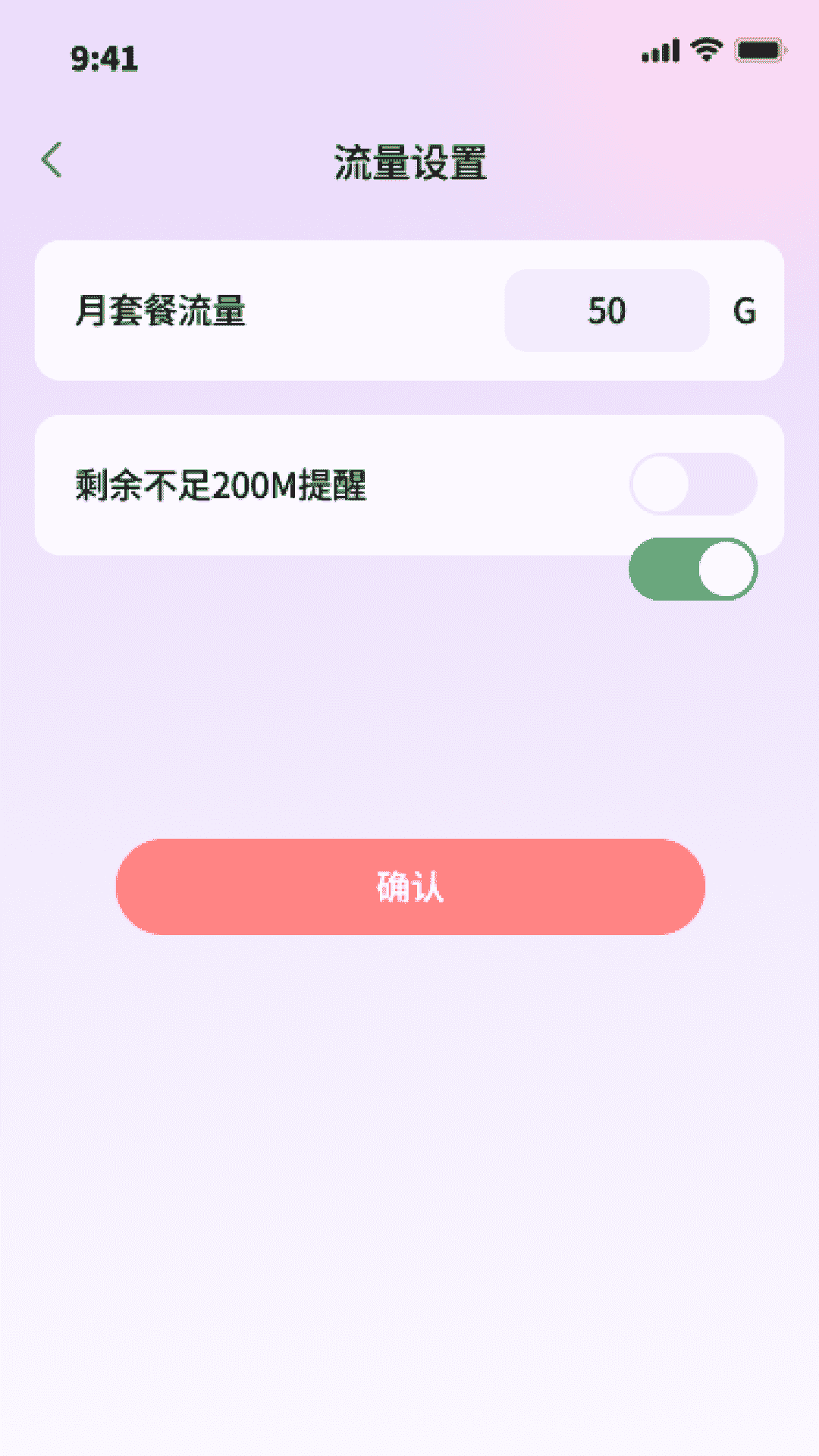Confirm settings with 确认 button
Screen dimensions: 819x1456
(x=410, y=886)
